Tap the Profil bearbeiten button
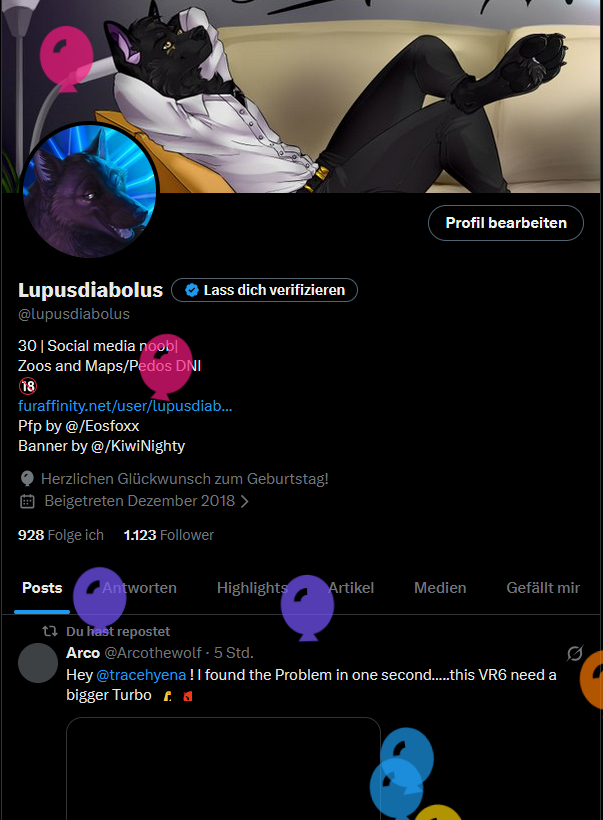Viewport: 603px width, 820px height. tap(505, 223)
